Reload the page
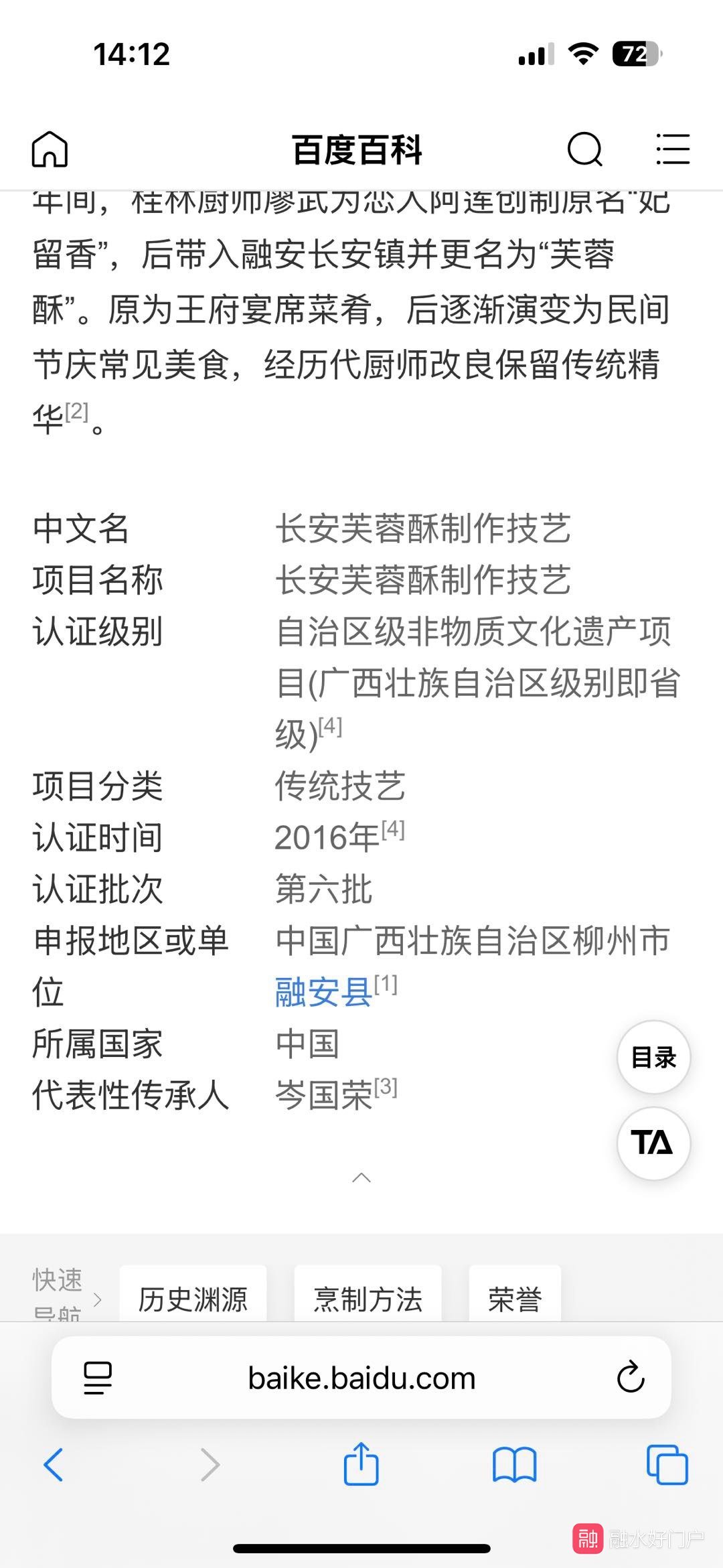The height and width of the screenshot is (1568, 723). (631, 1377)
